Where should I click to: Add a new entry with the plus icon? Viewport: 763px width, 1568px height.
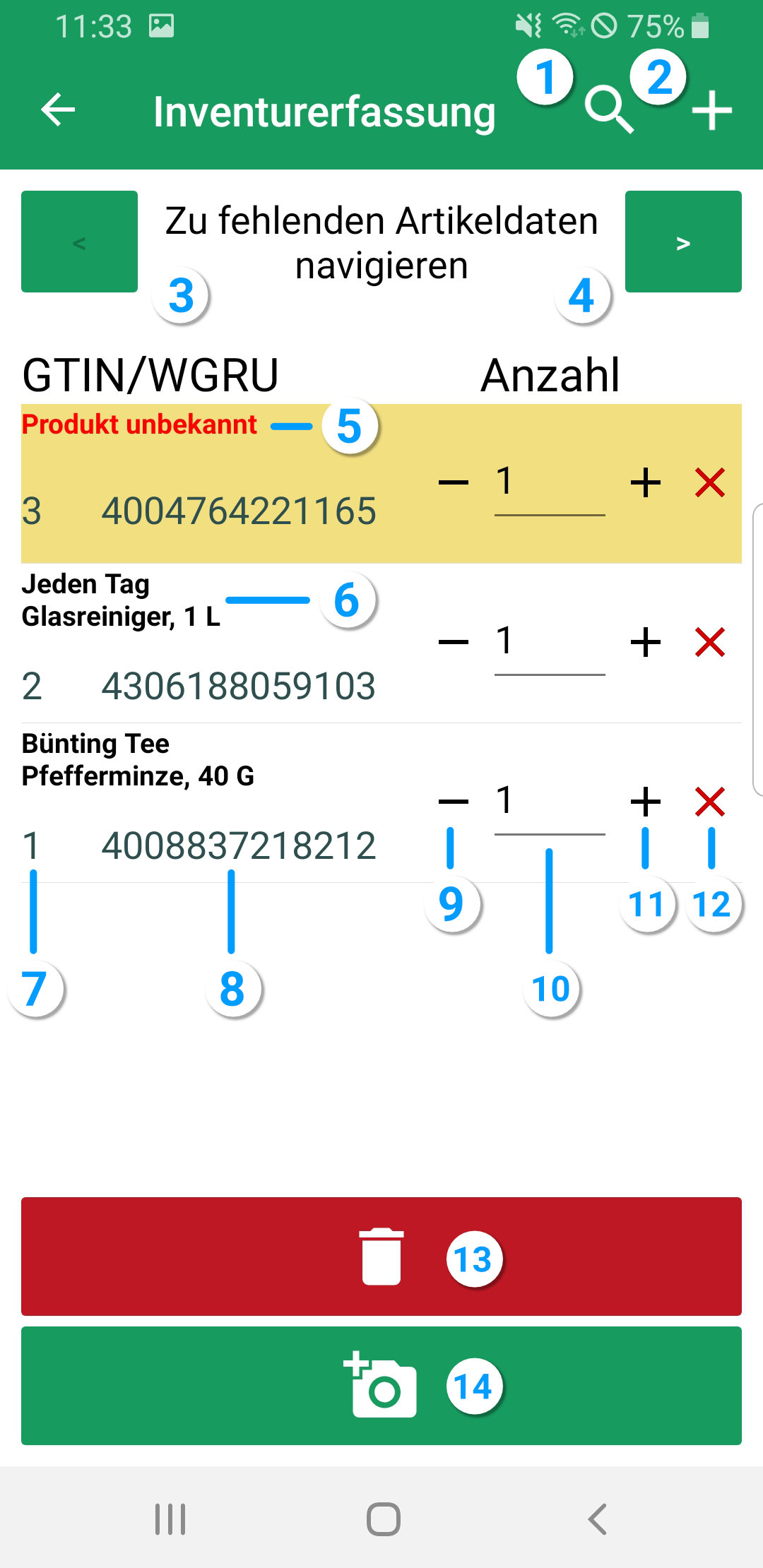pos(711,110)
